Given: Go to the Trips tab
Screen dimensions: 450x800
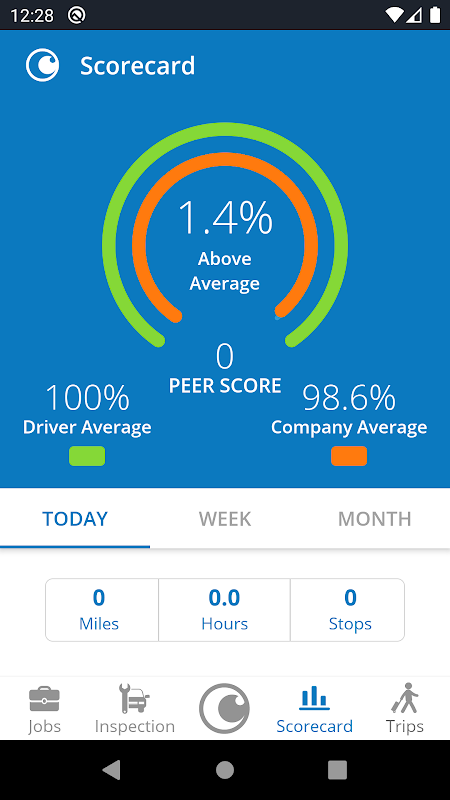Looking at the screenshot, I should pyautogui.click(x=405, y=709).
